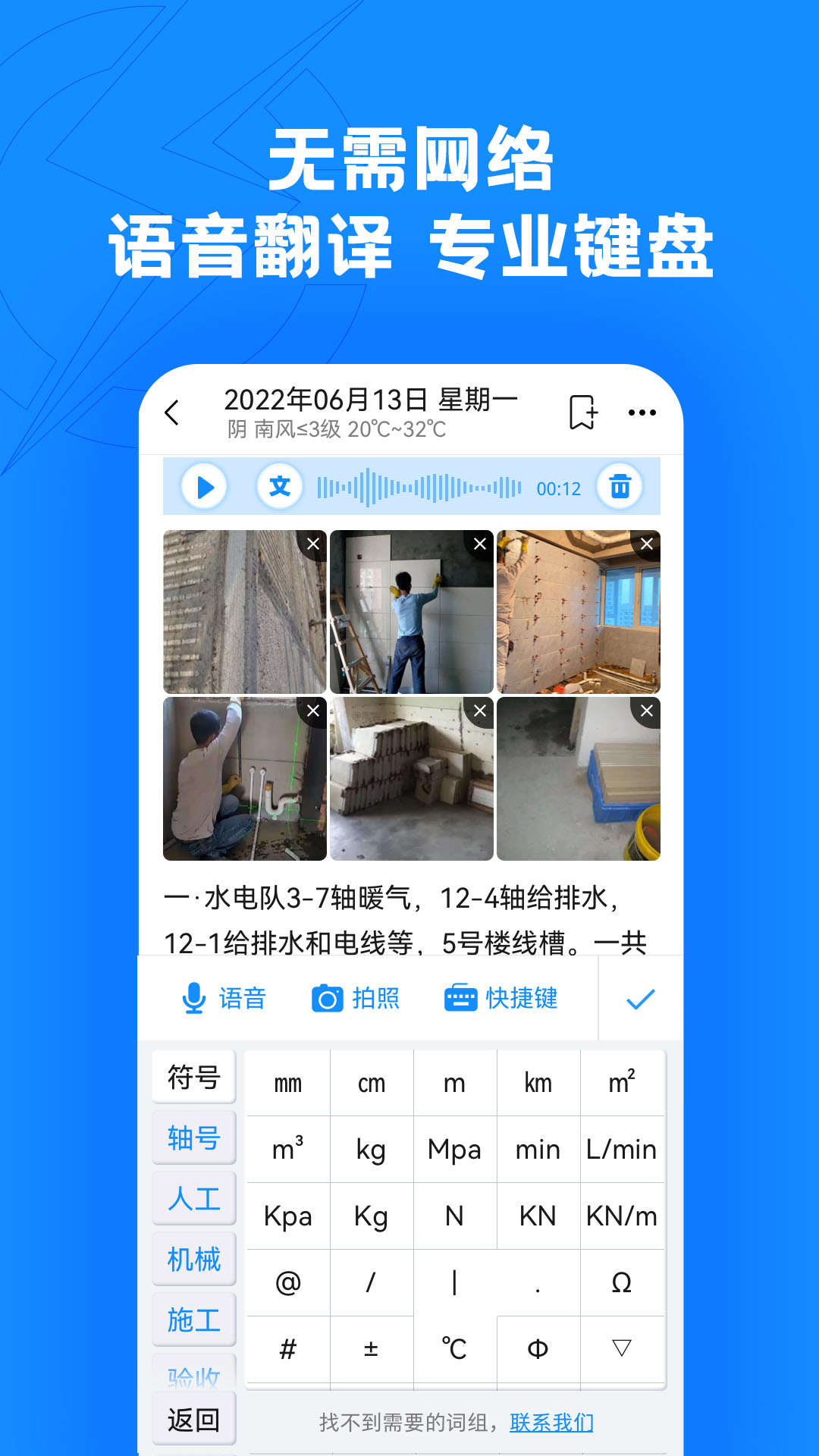Go back with the back arrow
Image resolution: width=819 pixels, height=1456 pixels.
coord(173,412)
